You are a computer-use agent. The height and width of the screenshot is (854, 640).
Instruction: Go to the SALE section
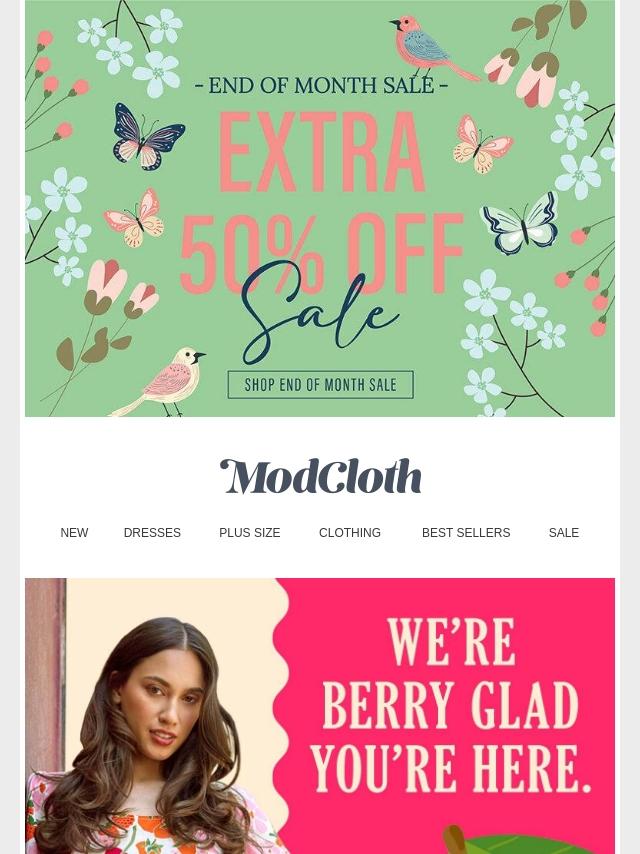coord(563,533)
